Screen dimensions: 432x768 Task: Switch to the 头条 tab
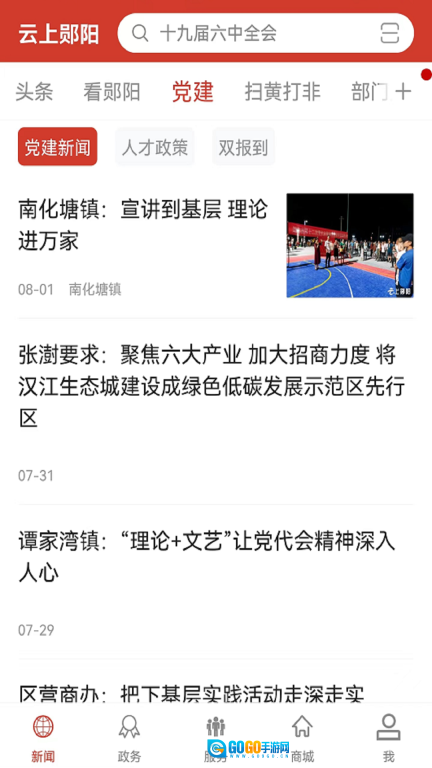(34, 92)
